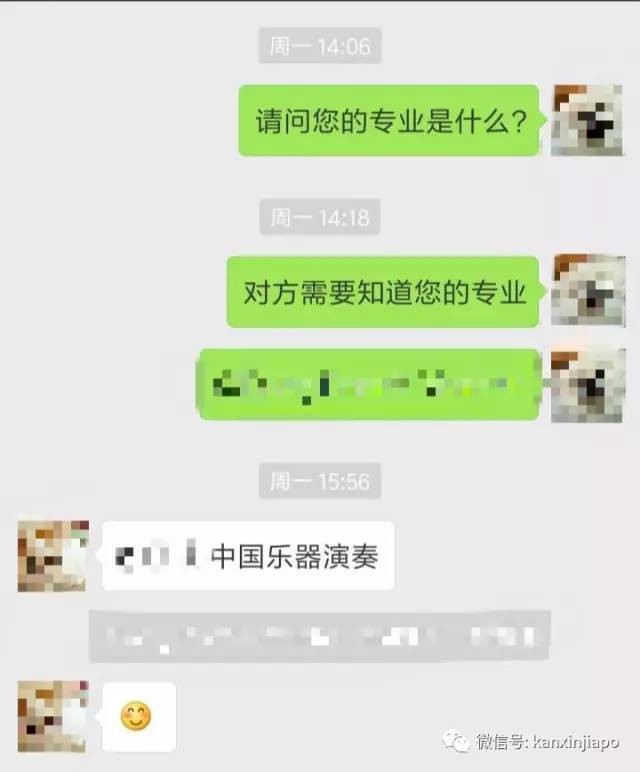This screenshot has height=772, width=640.
Task: Open contact avatar beside the smiley emoji message
Action: click(x=53, y=716)
